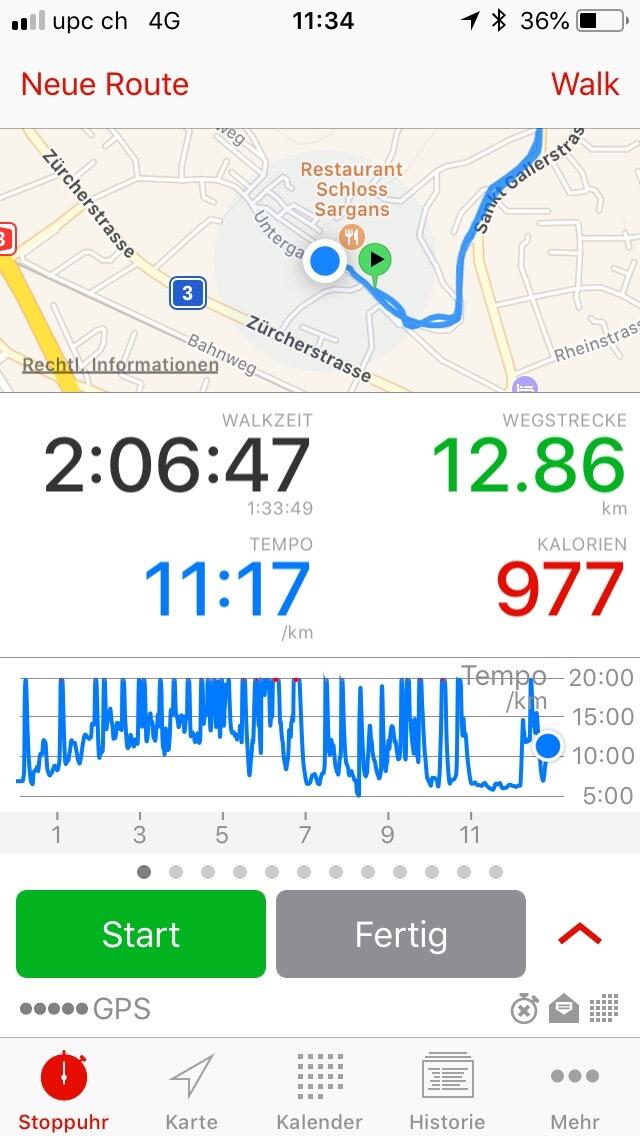The image size is (640, 1136).
Task: Open the Rechtl. Informationen map link
Action: point(120,365)
